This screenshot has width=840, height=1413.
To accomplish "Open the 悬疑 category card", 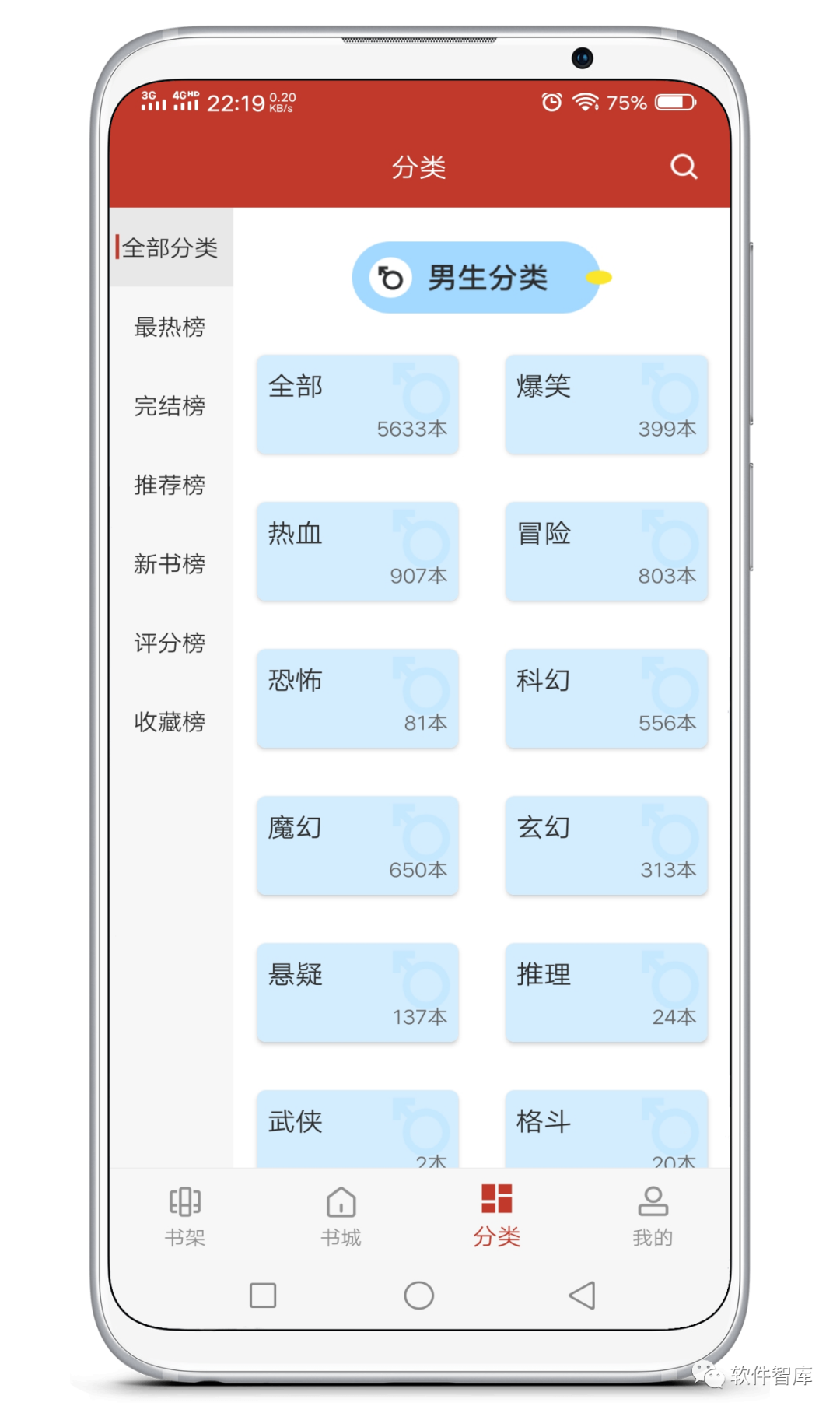I will click(x=357, y=993).
